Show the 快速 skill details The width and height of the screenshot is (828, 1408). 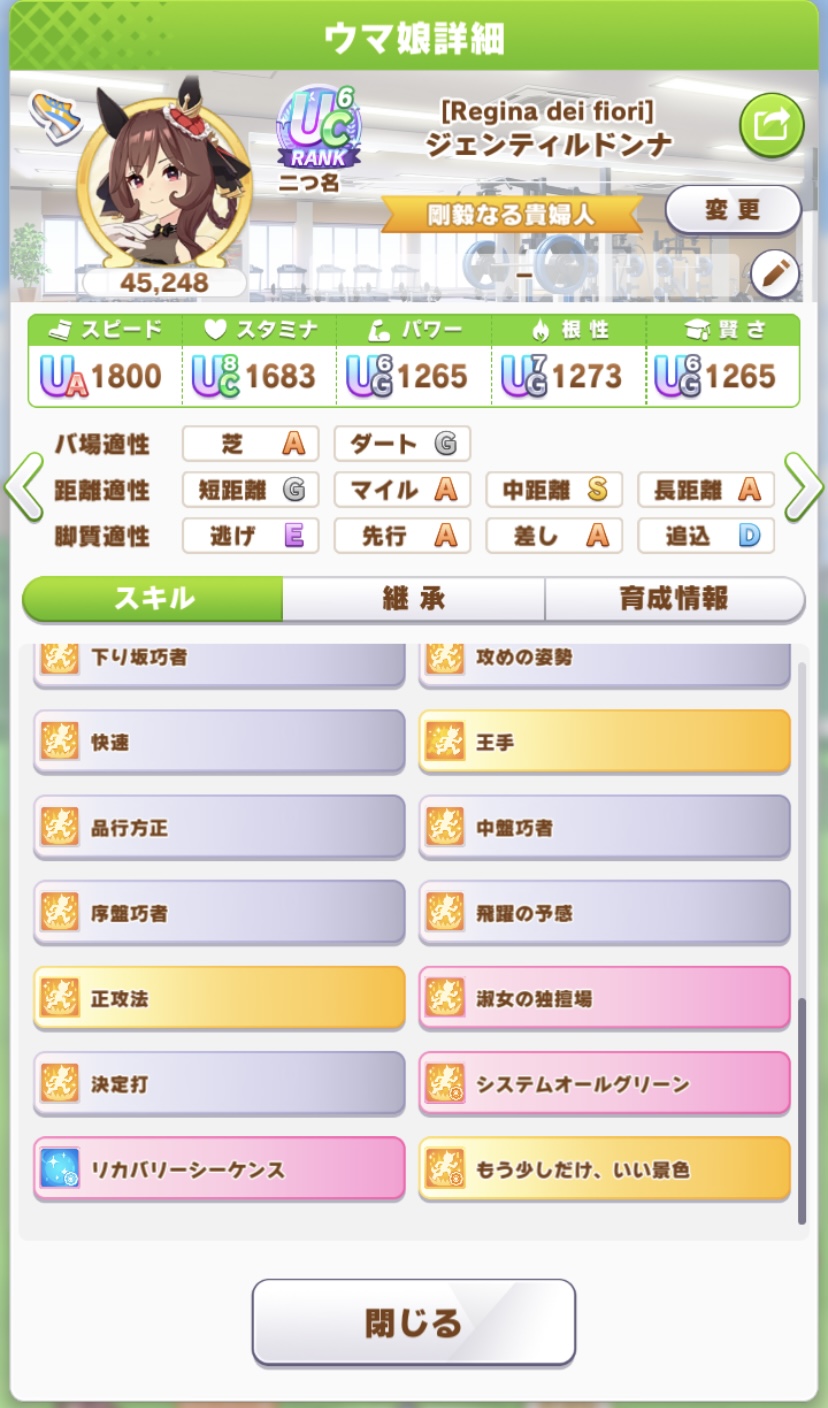pos(219,743)
